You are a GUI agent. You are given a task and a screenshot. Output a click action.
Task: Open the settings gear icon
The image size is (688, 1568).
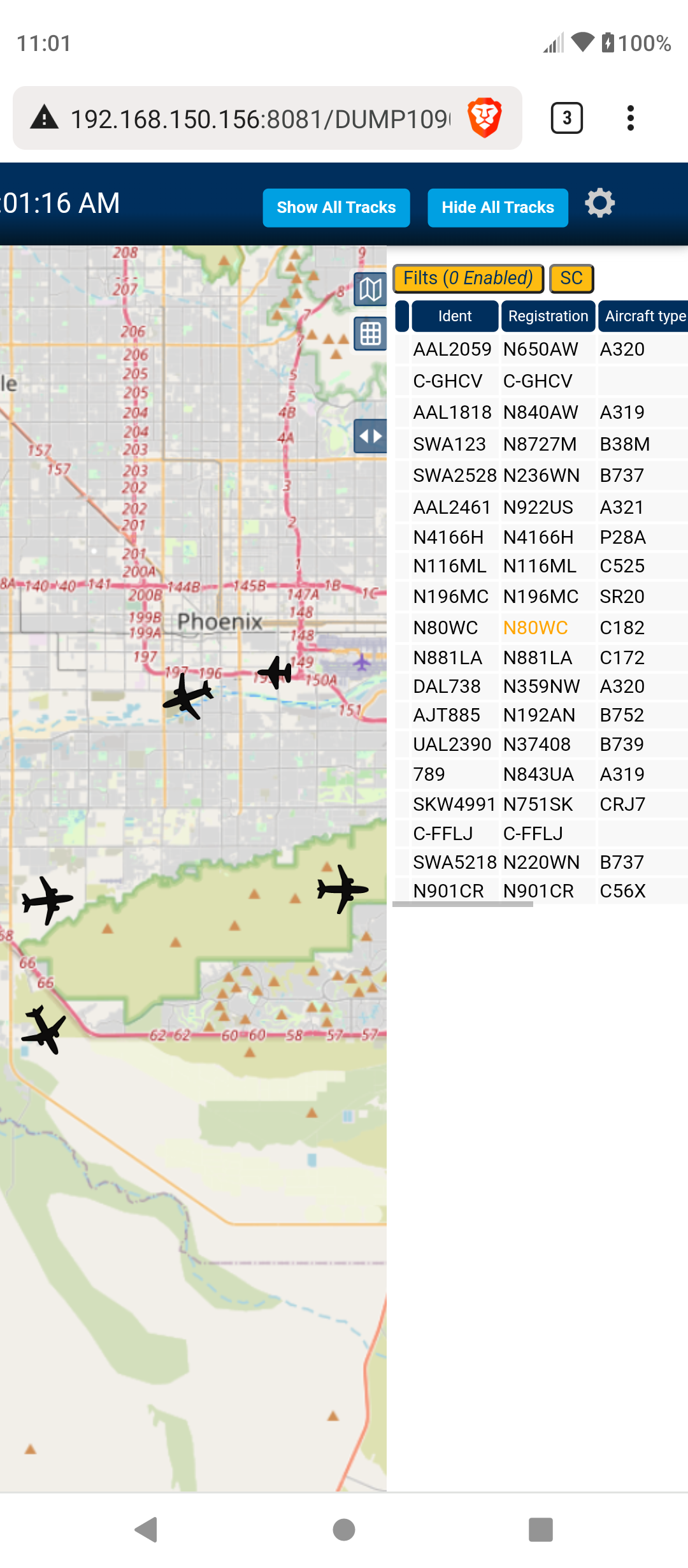600,203
